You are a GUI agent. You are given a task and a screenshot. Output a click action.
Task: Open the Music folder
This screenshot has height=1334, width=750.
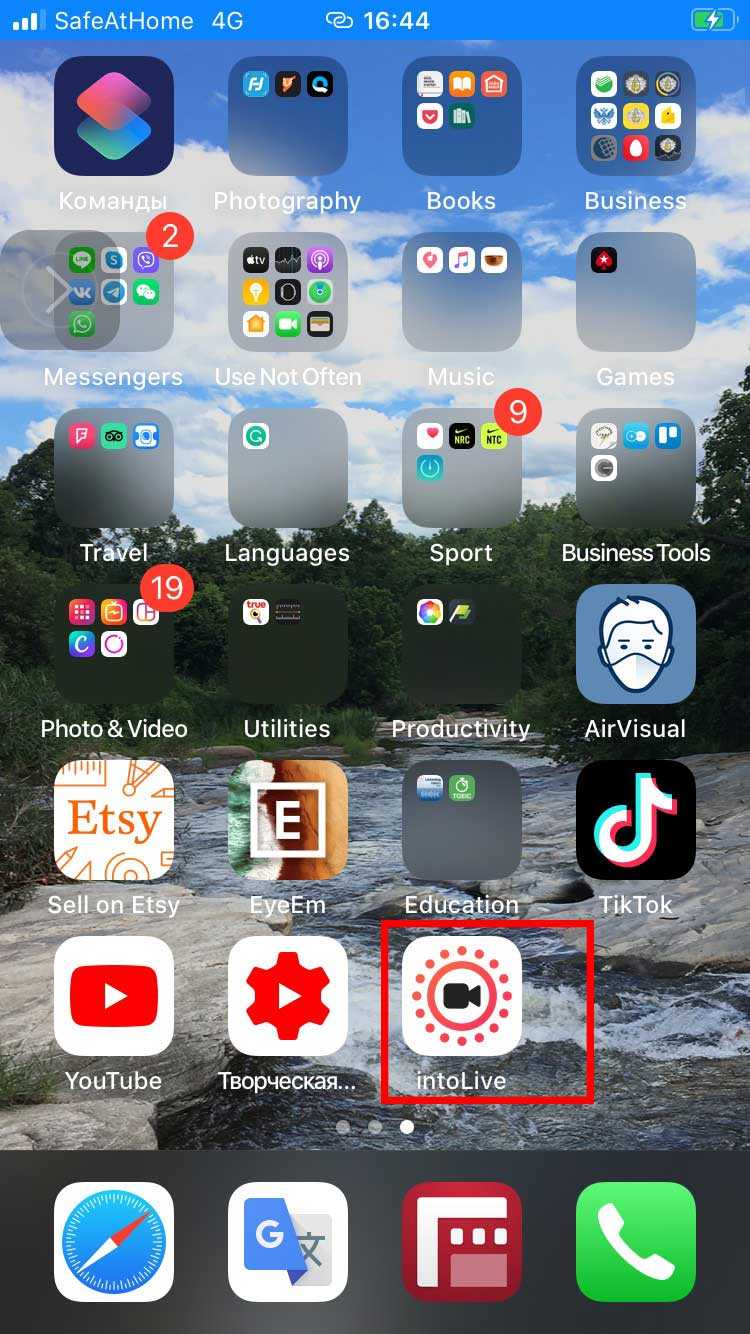[461, 292]
